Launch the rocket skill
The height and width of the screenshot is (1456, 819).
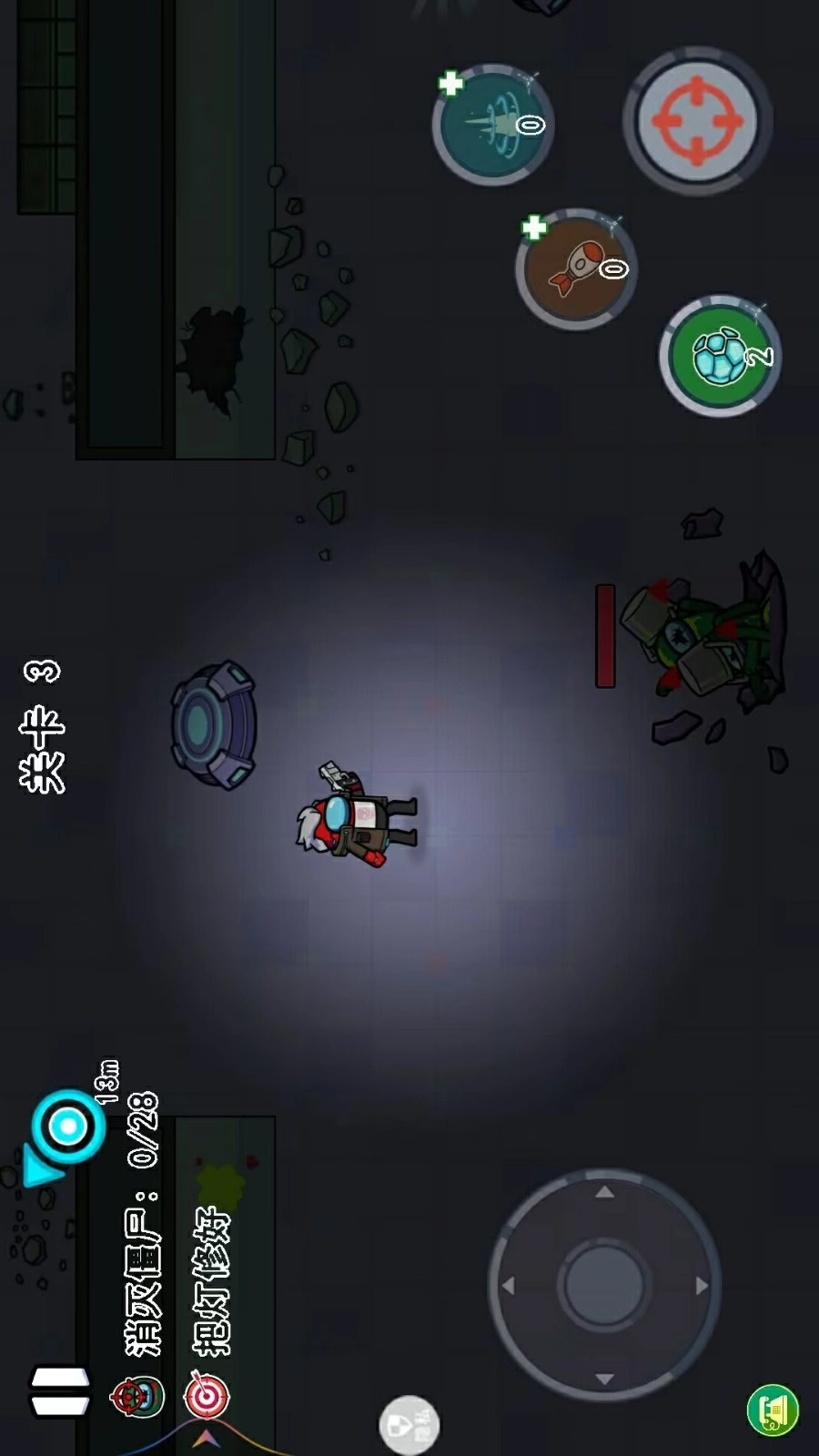click(x=576, y=269)
